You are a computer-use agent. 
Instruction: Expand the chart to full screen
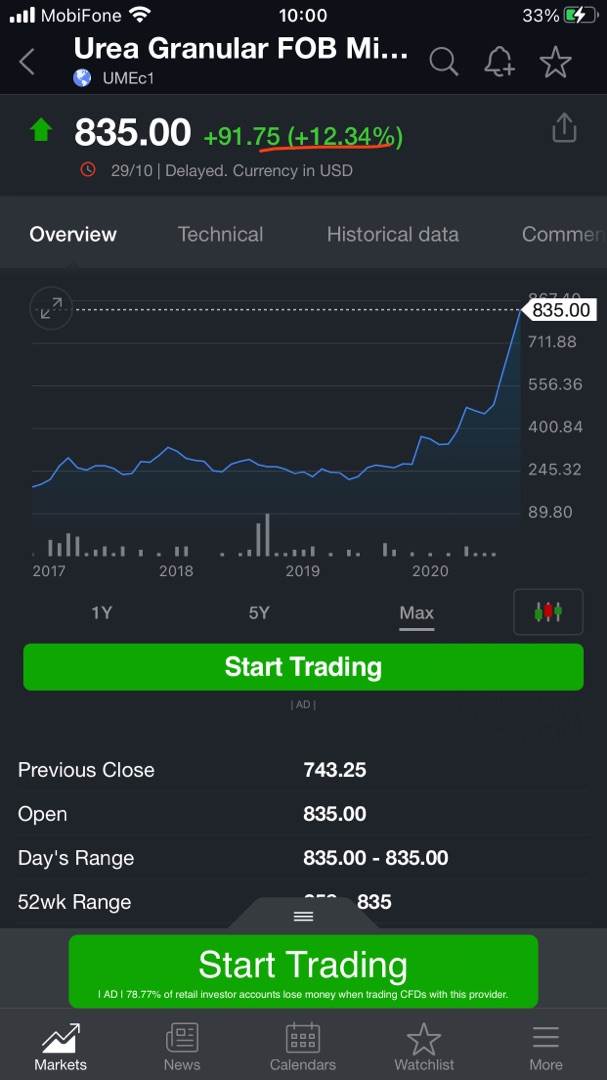click(x=50, y=309)
